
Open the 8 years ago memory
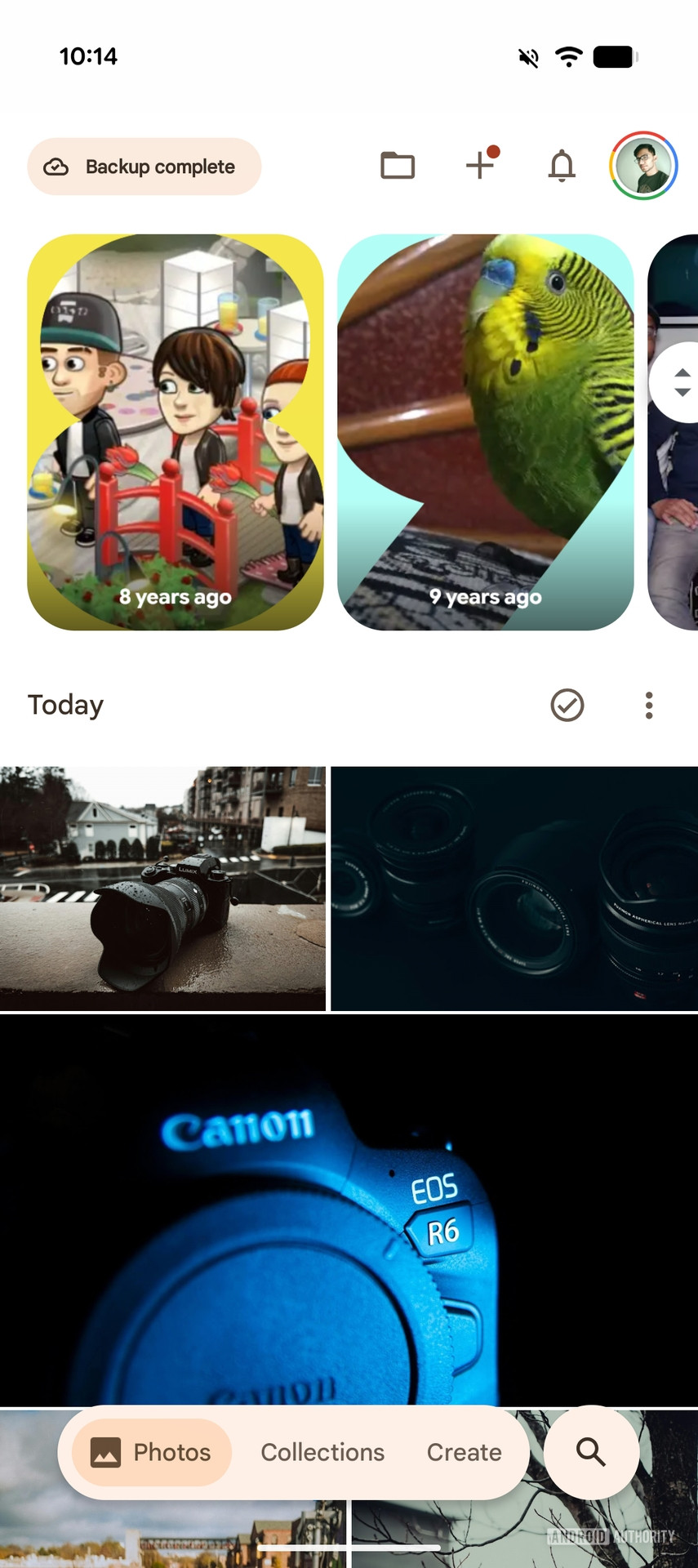[176, 432]
